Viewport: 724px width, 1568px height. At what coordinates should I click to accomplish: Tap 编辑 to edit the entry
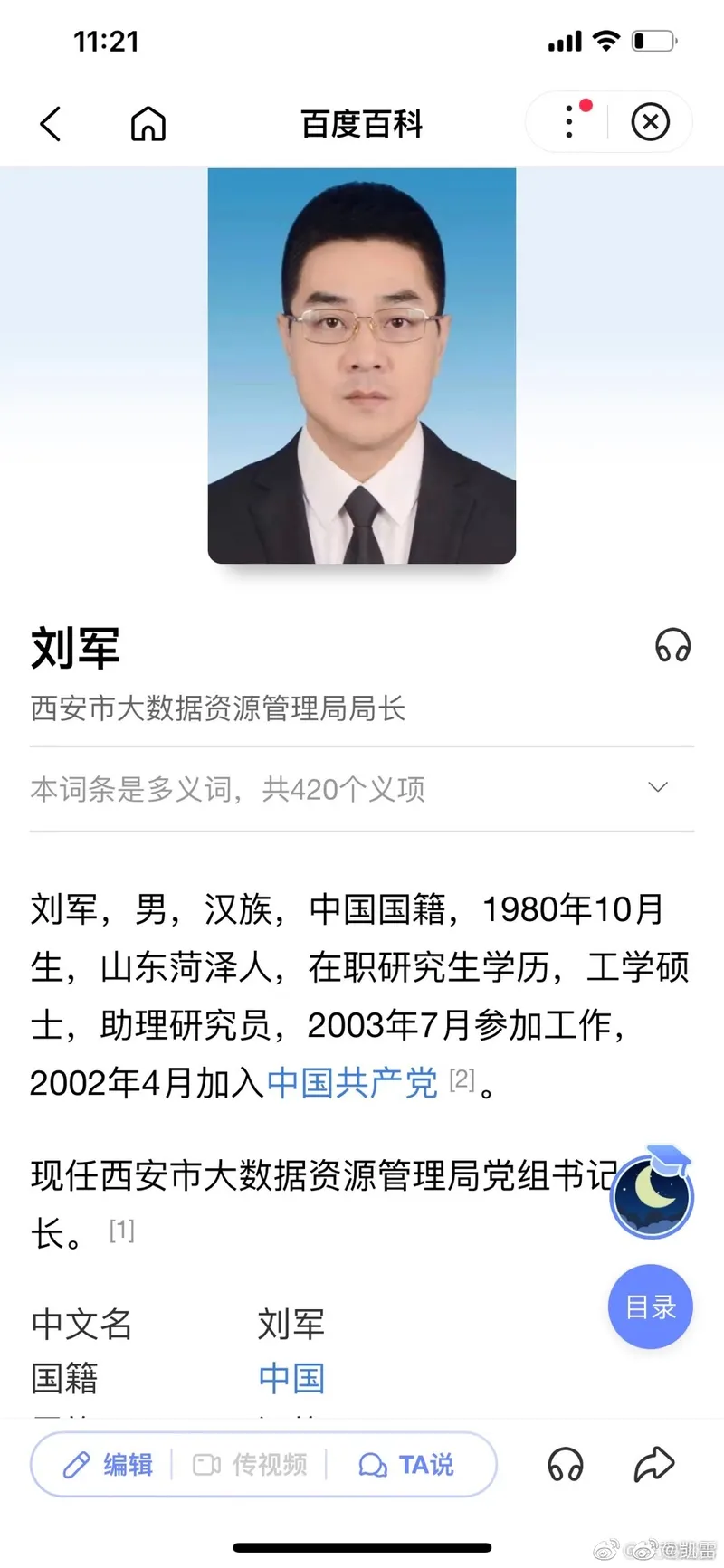coord(109,1464)
